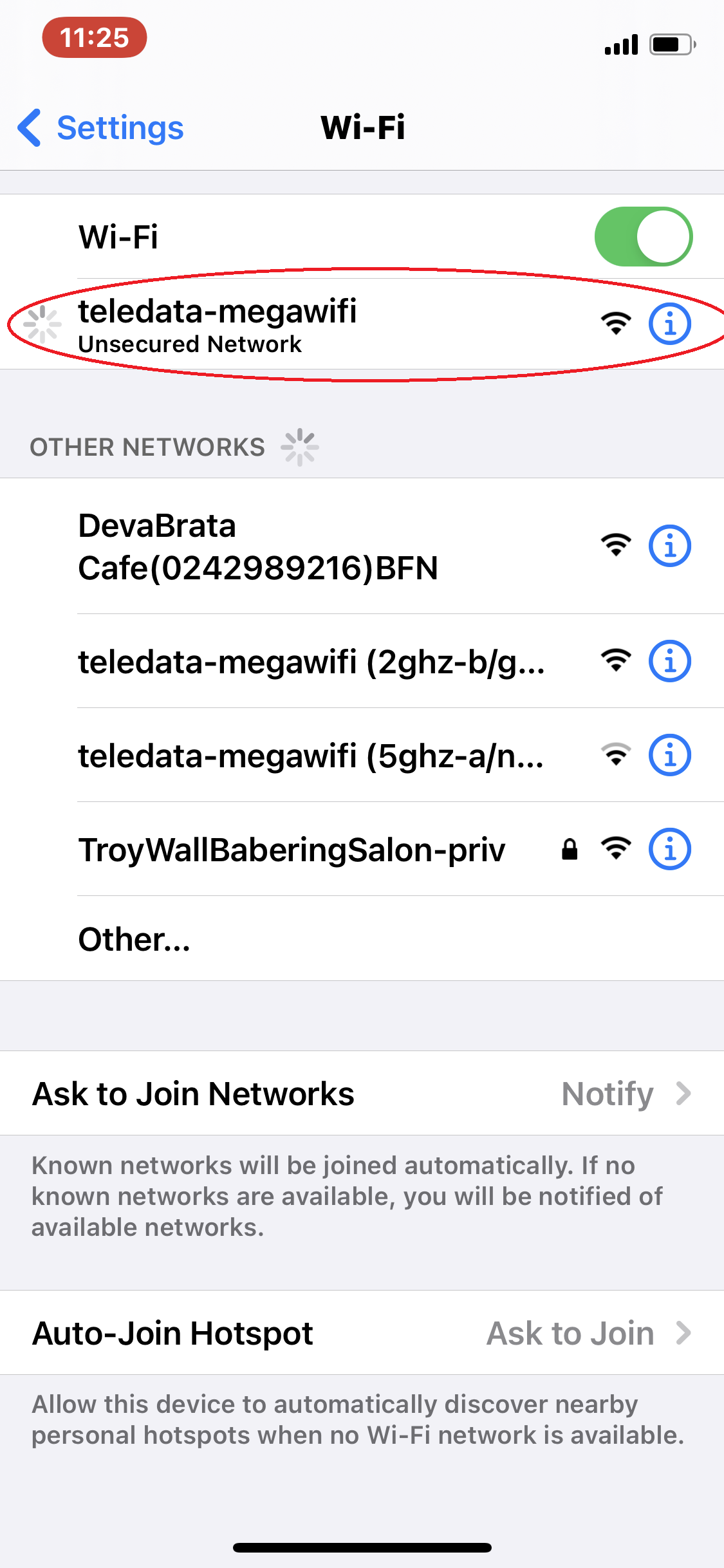Turn off the Wi-Fi switch

644,236
